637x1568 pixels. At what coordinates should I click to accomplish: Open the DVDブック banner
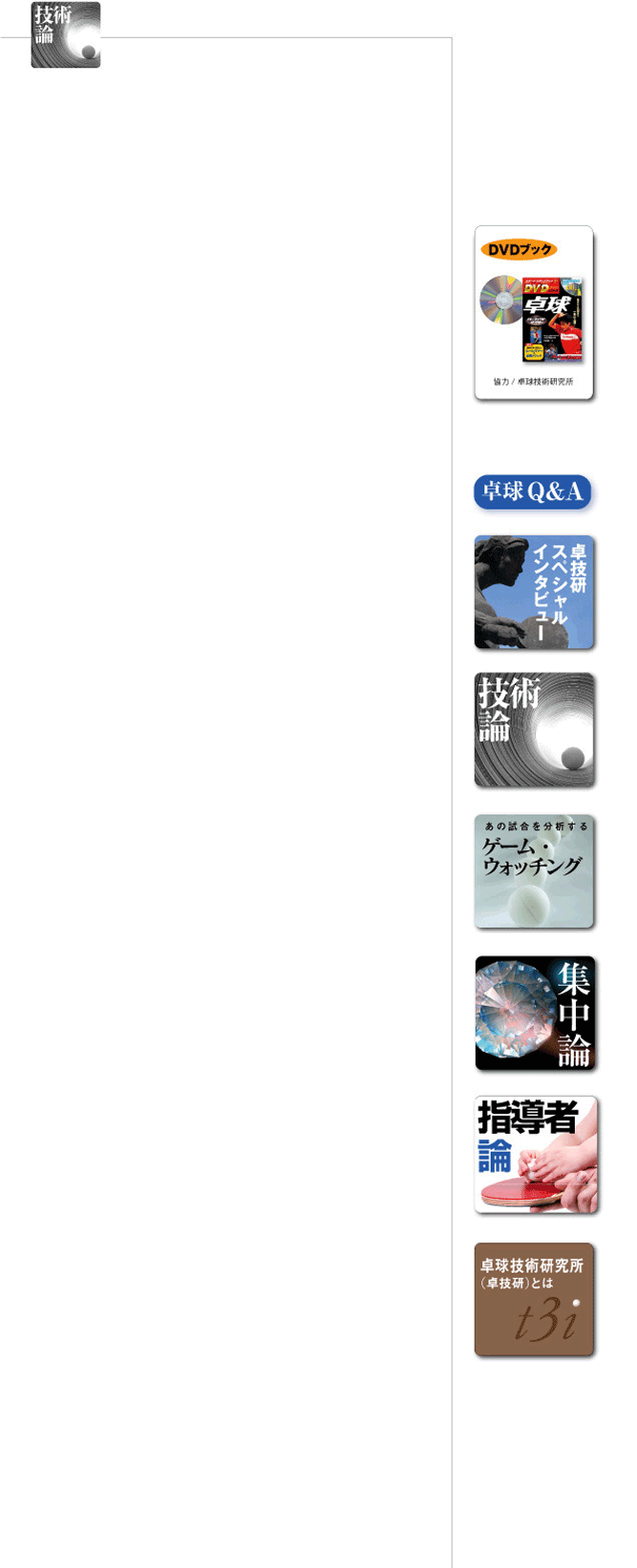tap(534, 313)
